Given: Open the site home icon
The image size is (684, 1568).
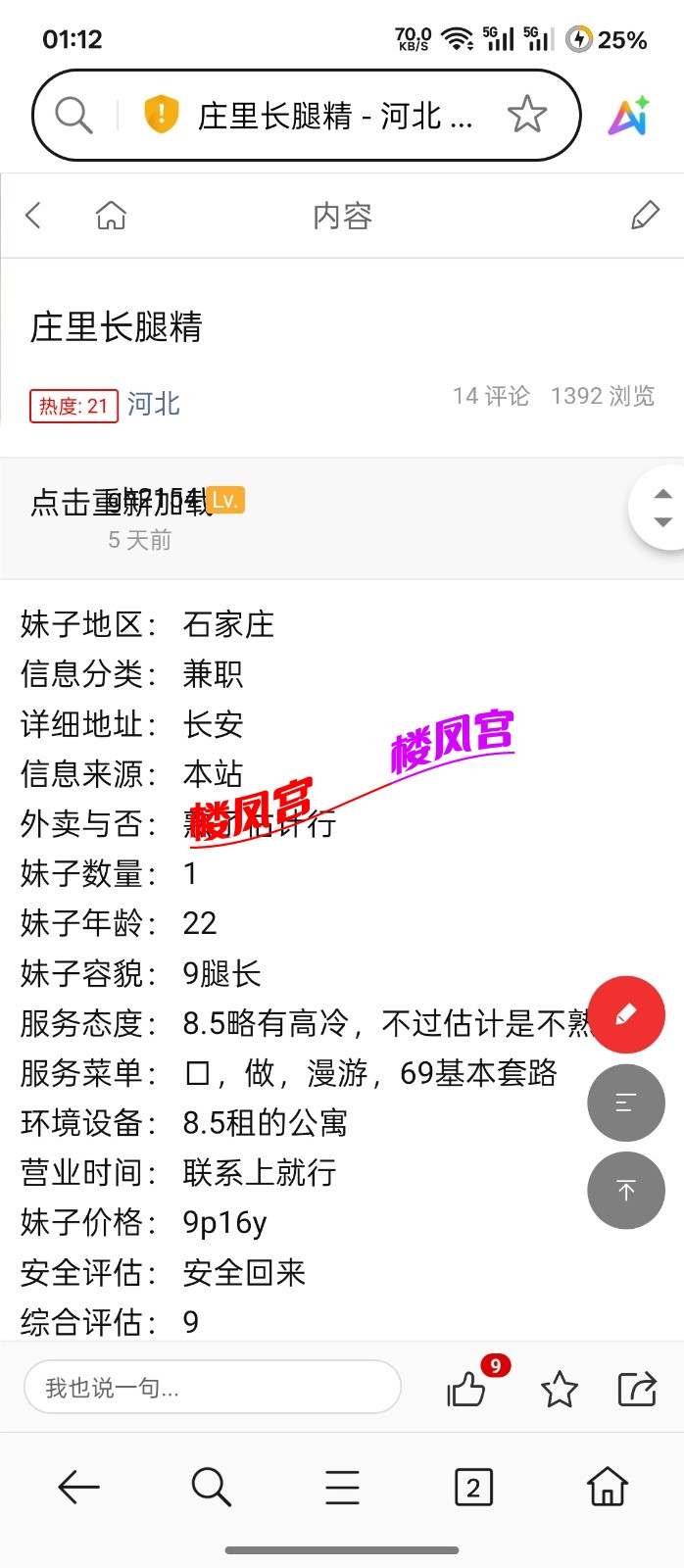Looking at the screenshot, I should (x=111, y=216).
